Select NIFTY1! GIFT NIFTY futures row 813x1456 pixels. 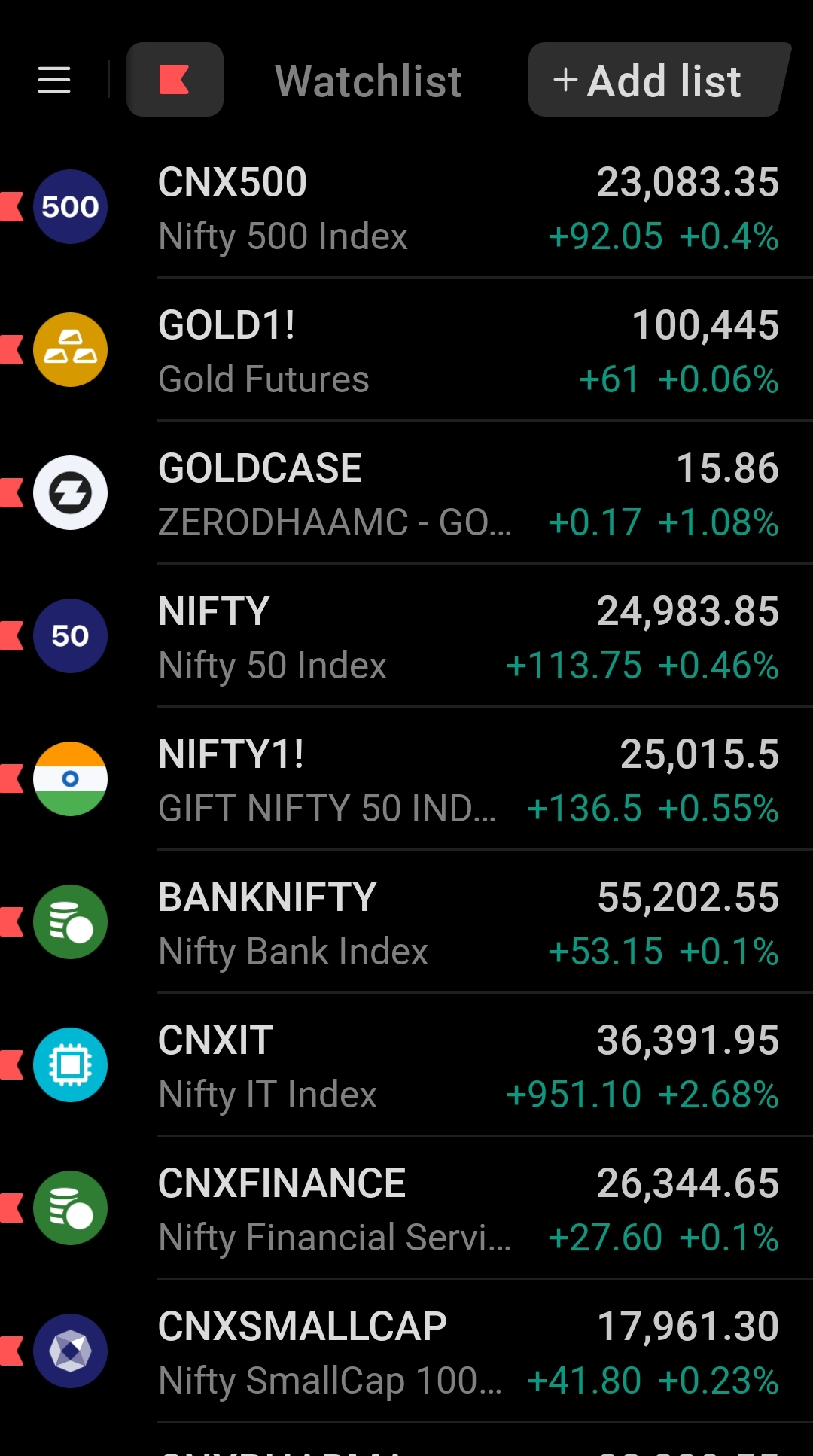pyautogui.click(x=467, y=781)
